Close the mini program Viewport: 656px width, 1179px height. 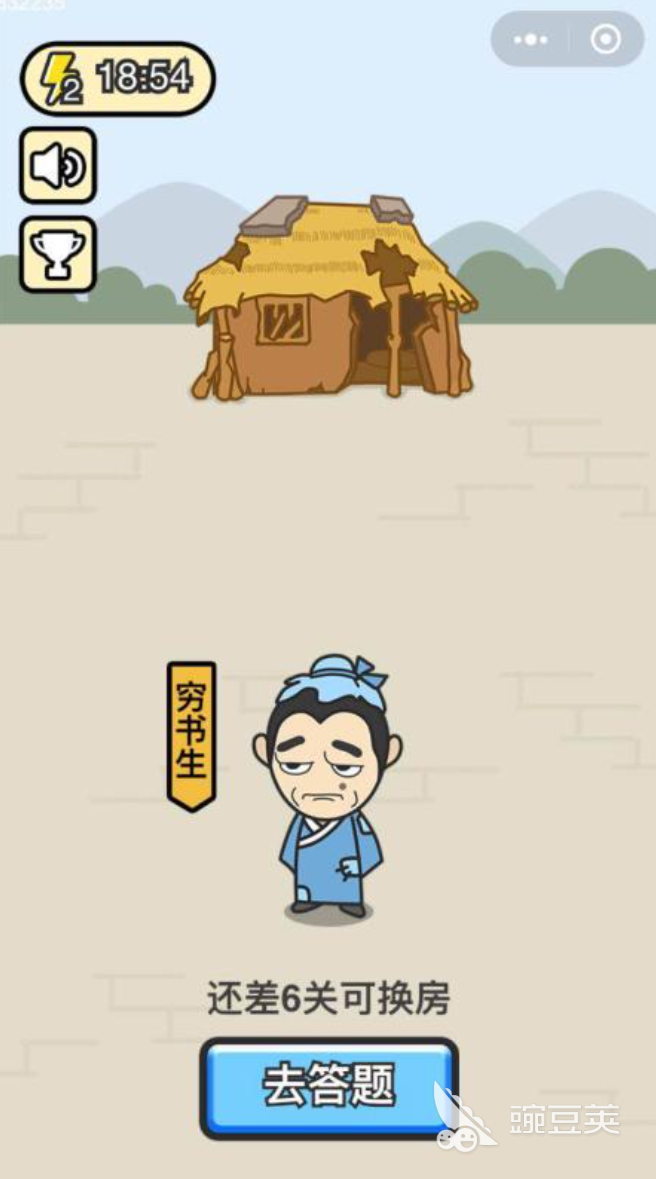point(606,40)
